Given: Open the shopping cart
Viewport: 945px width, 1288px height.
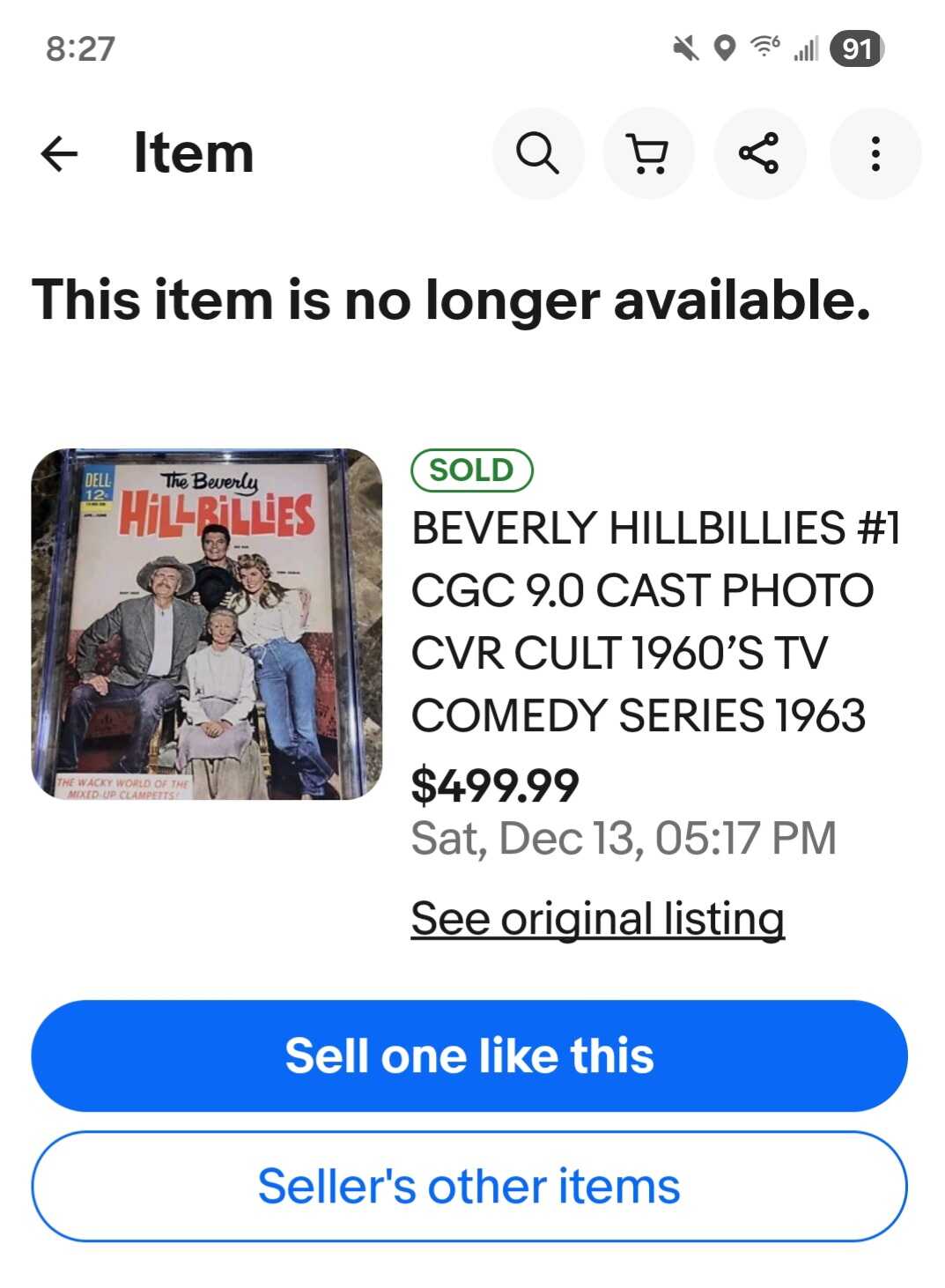Looking at the screenshot, I should tap(648, 154).
